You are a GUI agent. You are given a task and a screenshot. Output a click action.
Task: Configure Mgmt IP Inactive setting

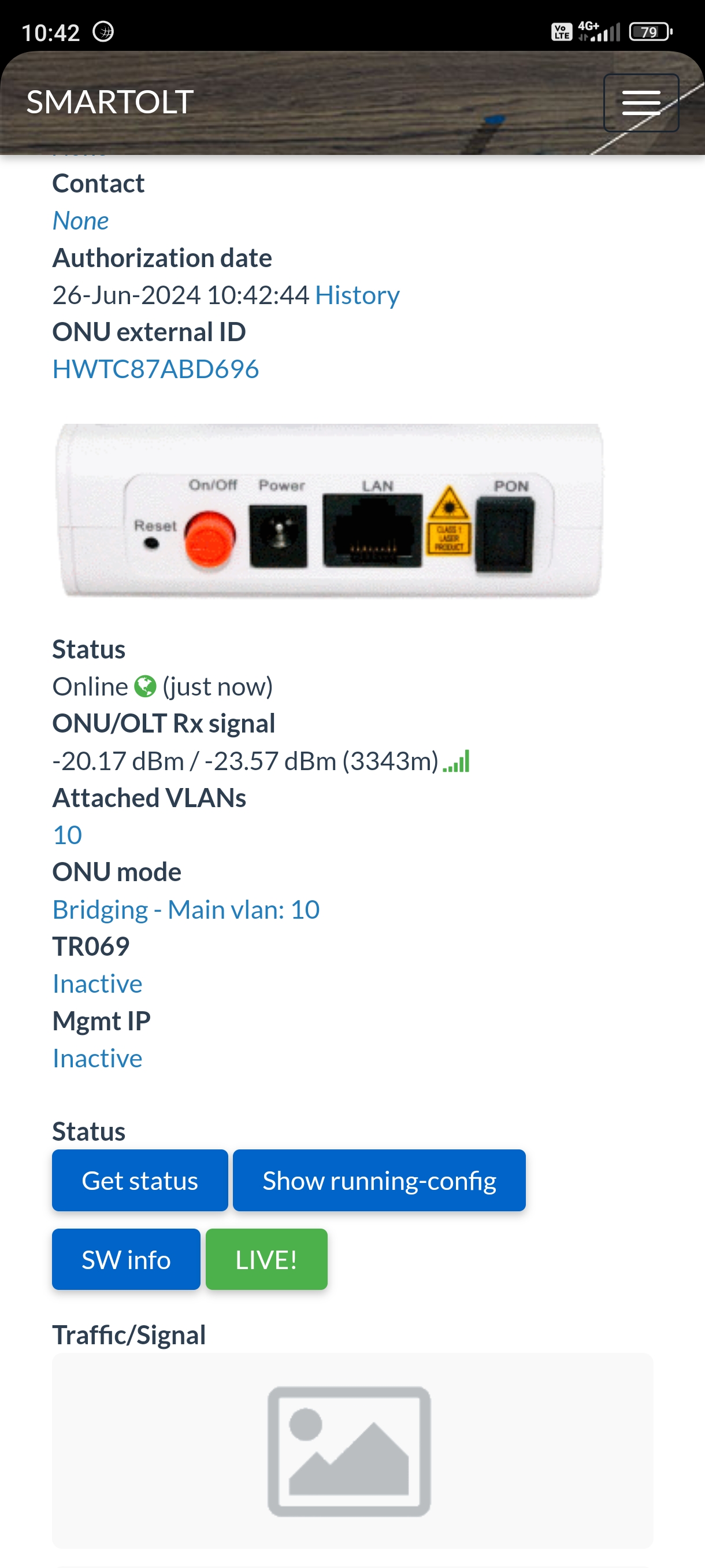(97, 1059)
